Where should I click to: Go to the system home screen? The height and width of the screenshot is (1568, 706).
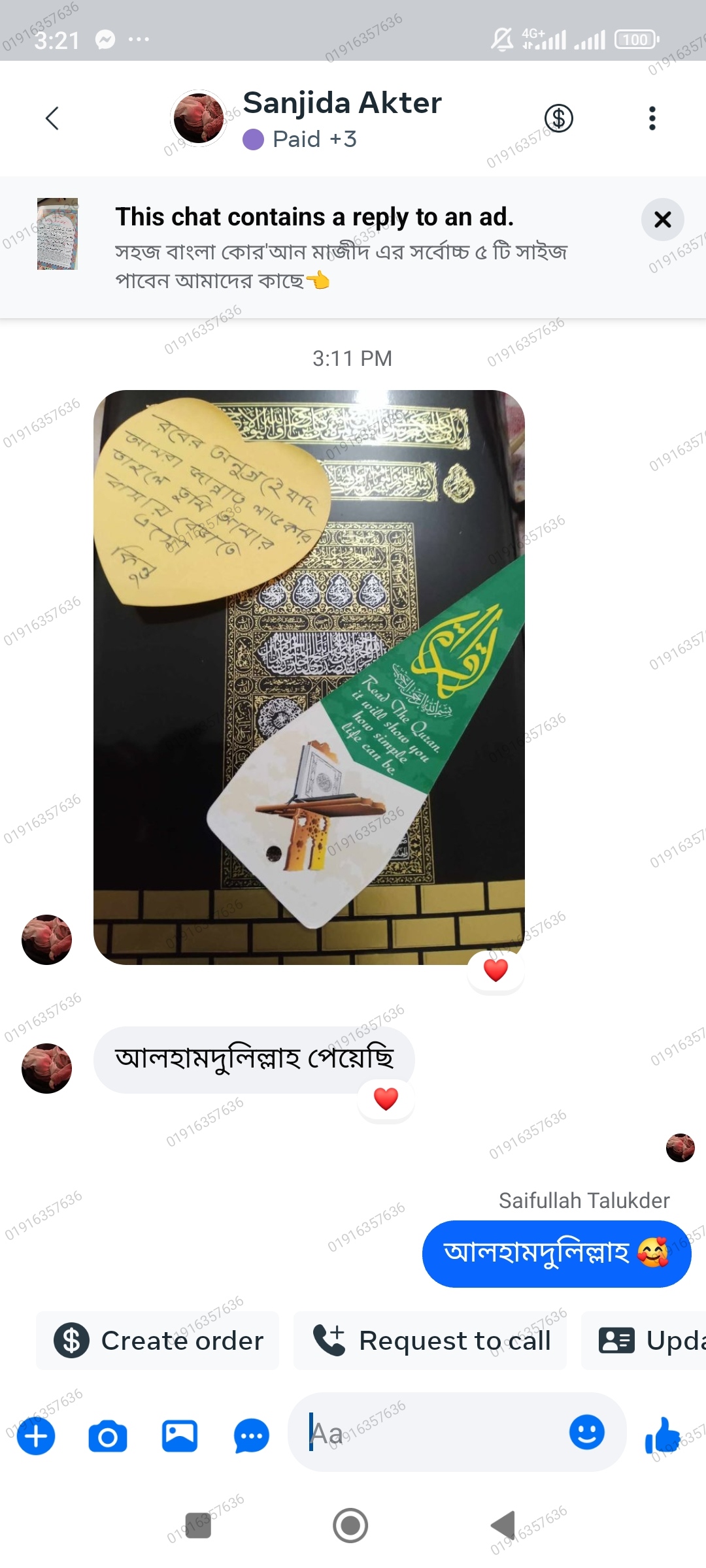point(350,1525)
